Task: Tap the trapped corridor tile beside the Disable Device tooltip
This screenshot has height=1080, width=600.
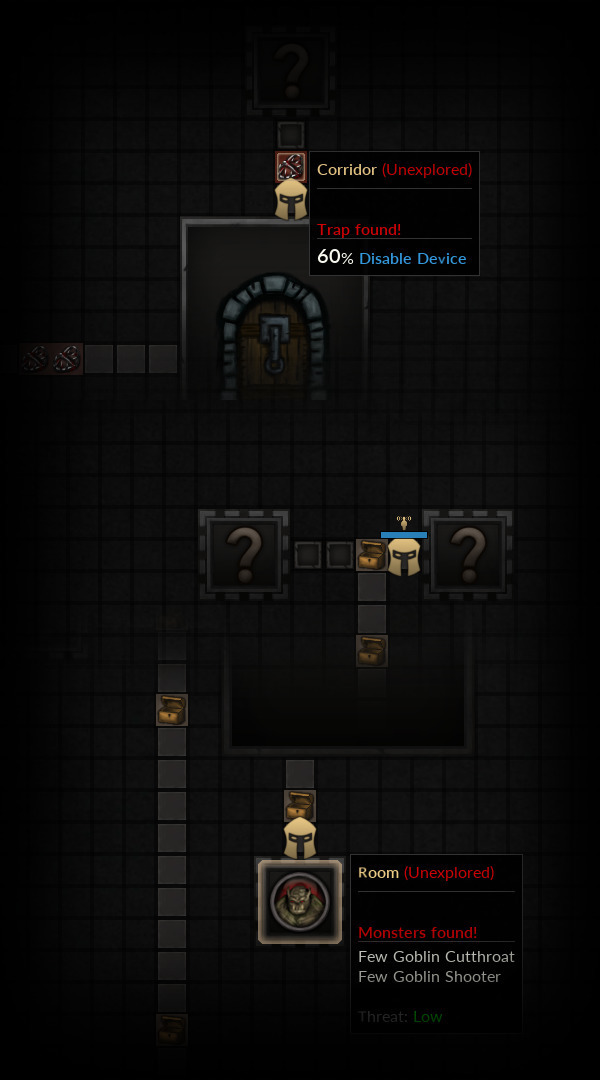Action: (290, 167)
